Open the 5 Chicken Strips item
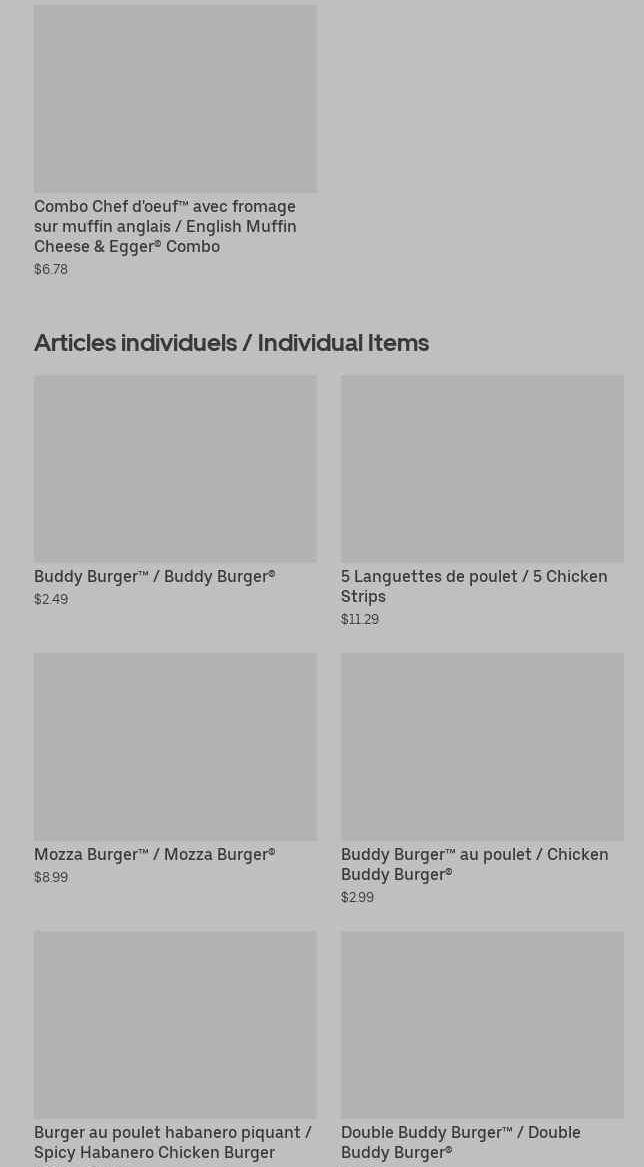The width and height of the screenshot is (644, 1167). point(482,501)
